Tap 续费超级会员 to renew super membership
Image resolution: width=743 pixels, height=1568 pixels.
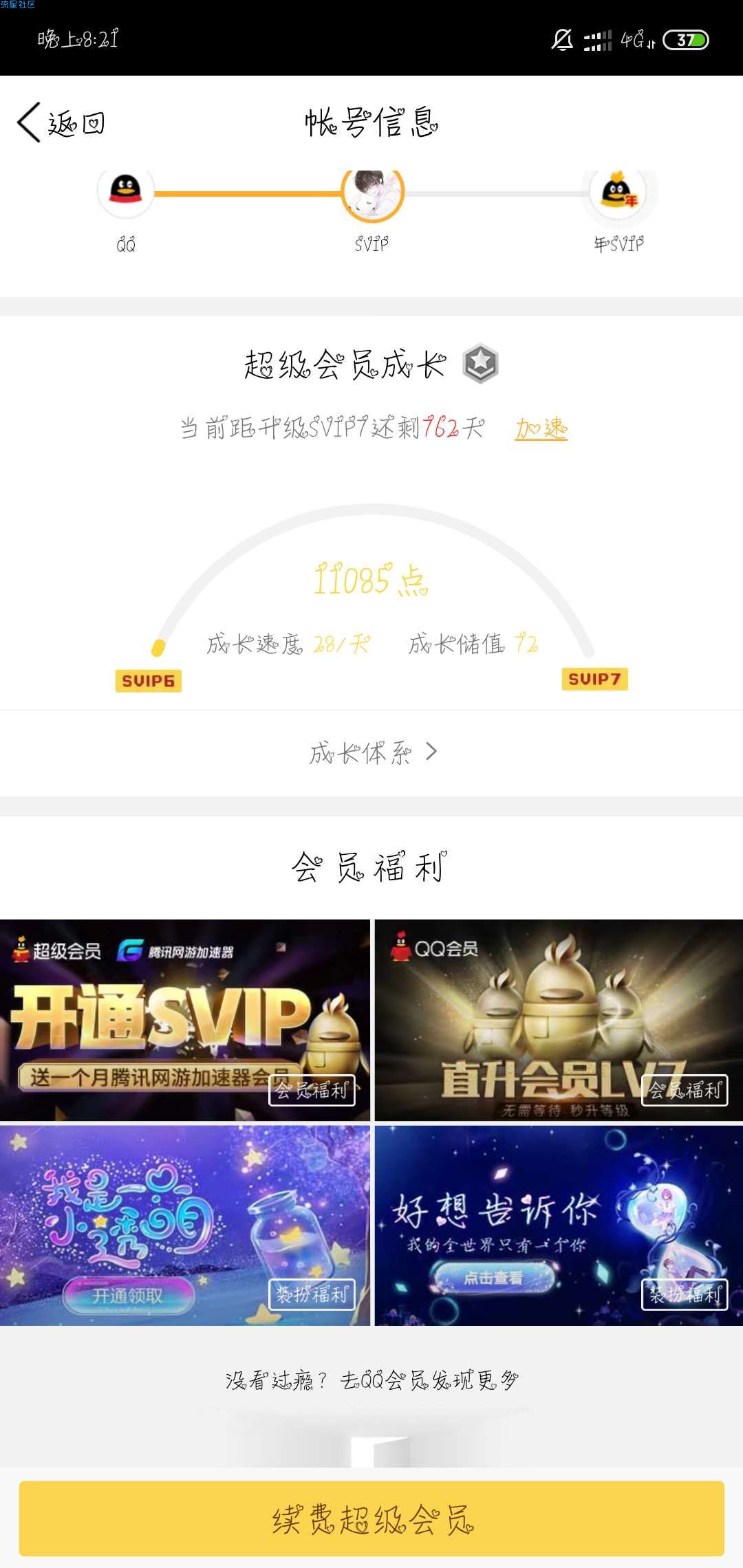click(371, 1520)
